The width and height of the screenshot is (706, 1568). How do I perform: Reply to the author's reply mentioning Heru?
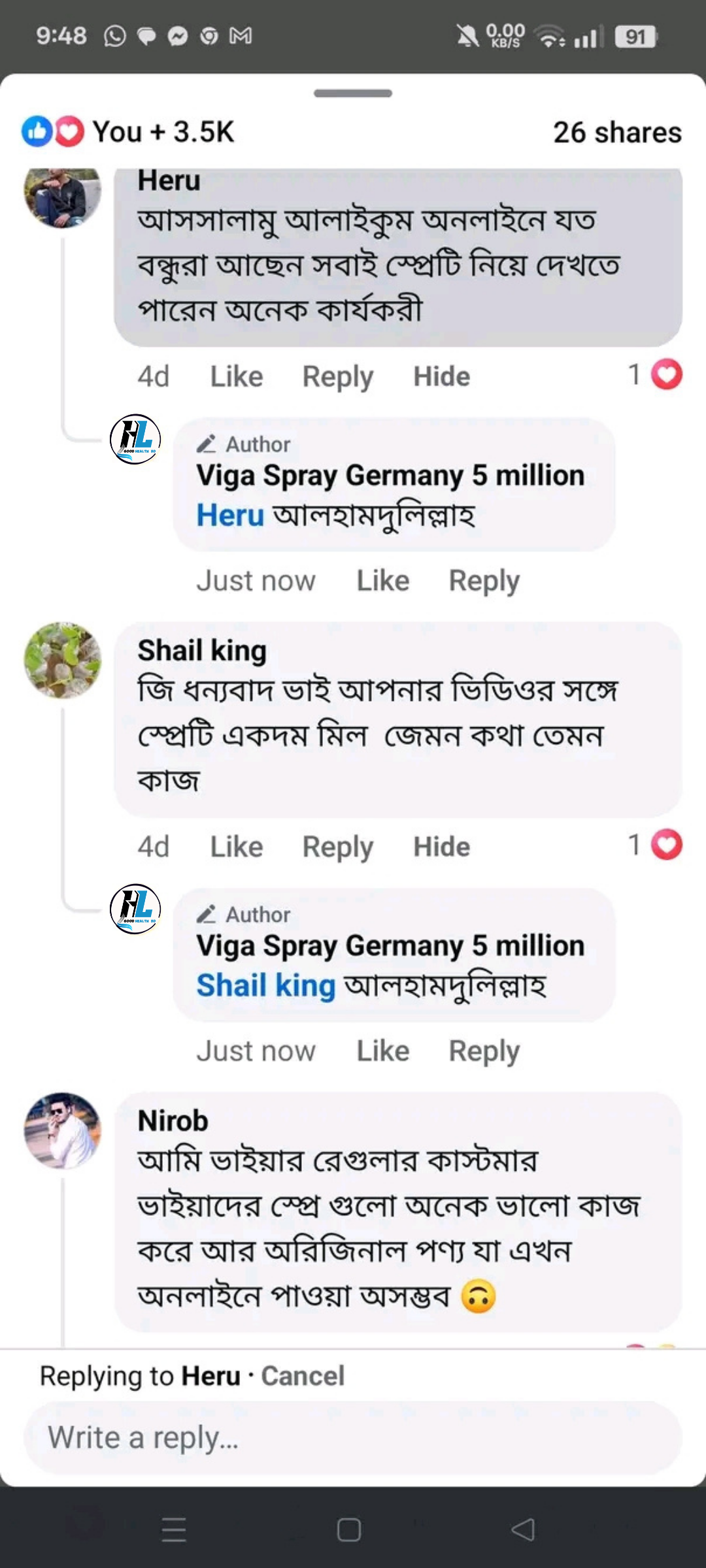(x=484, y=581)
